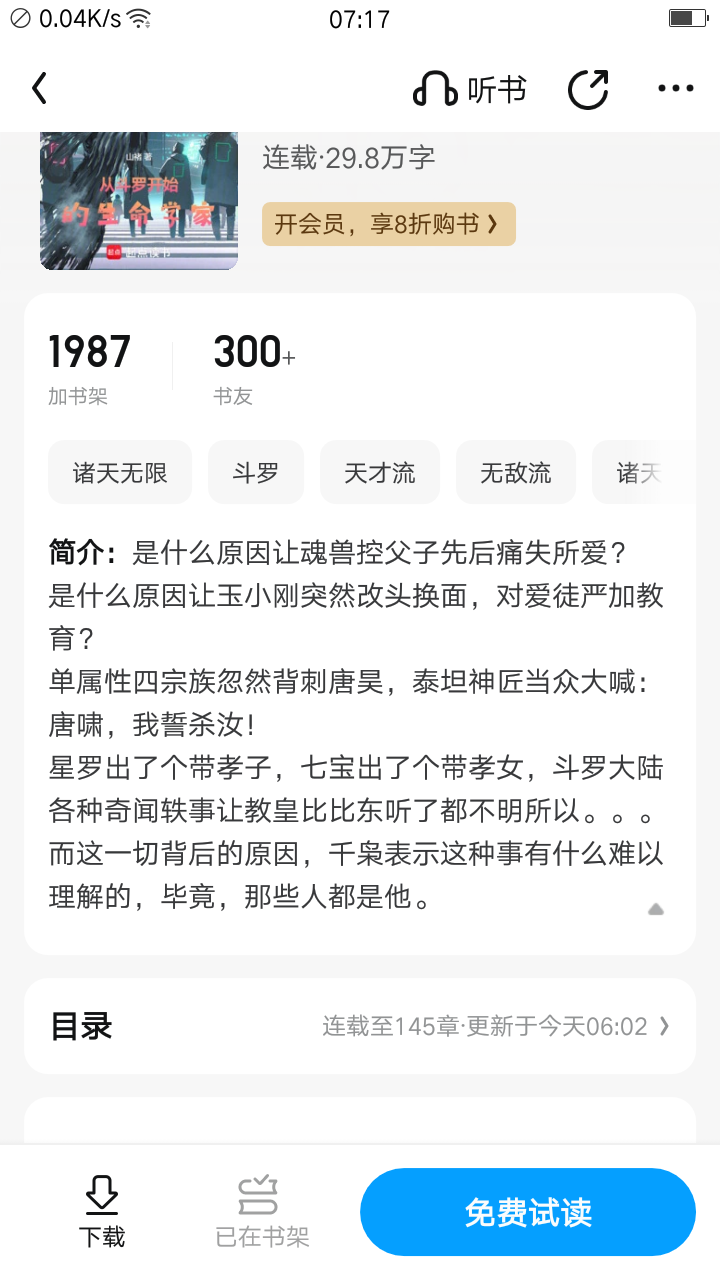
Task: Tap the 开会员，享8折购书 banner
Action: pyautogui.click(x=388, y=224)
